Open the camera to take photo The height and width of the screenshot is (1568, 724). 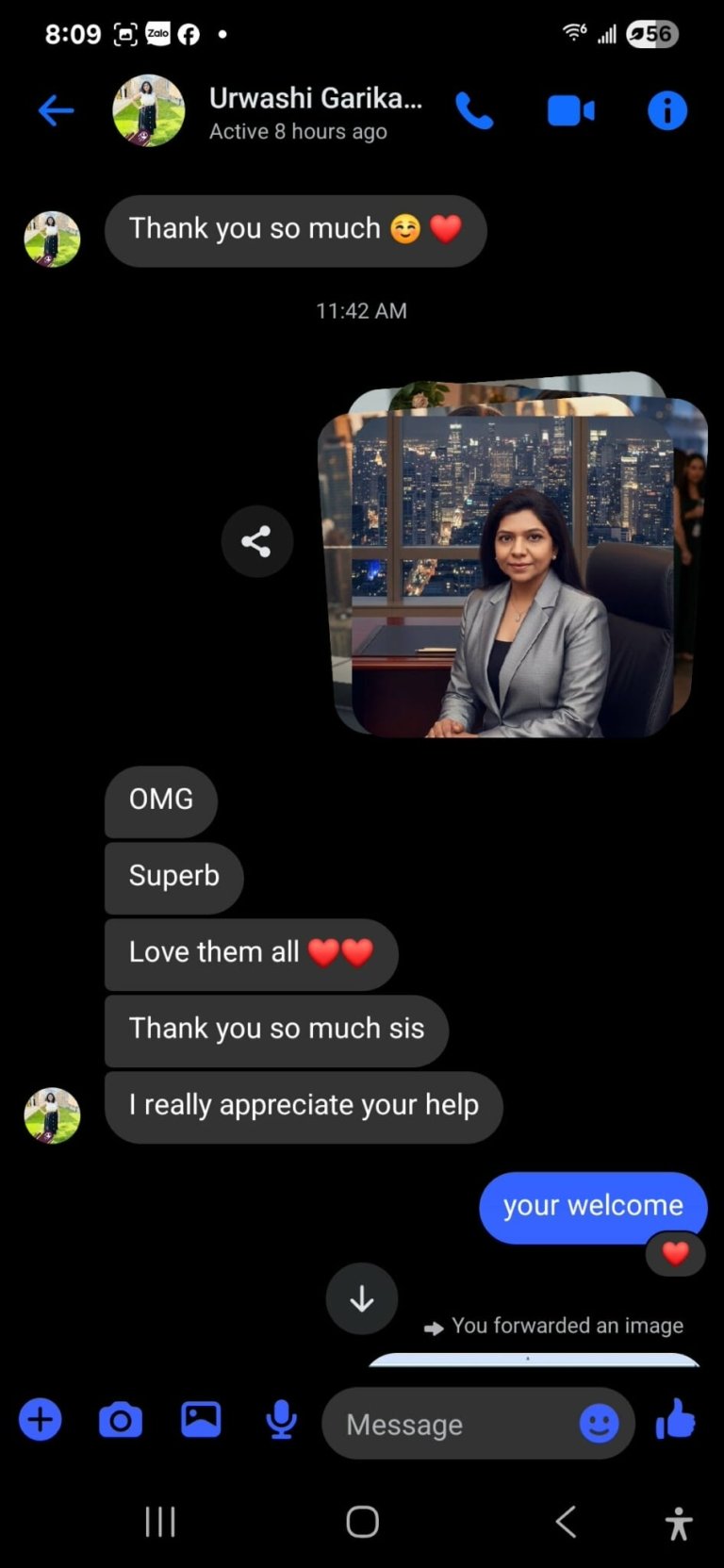click(x=121, y=1420)
